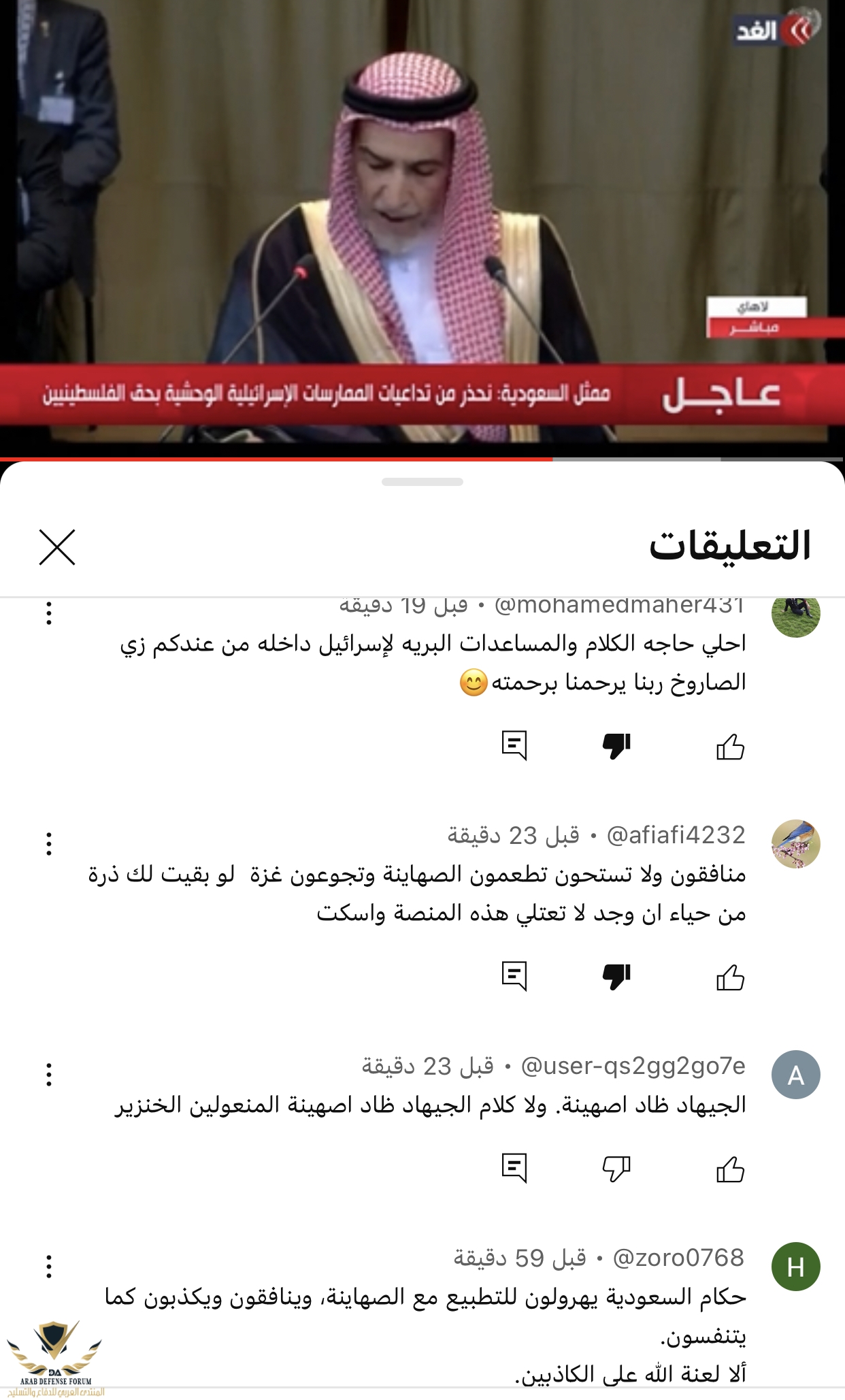Image resolution: width=845 pixels, height=1400 pixels.
Task: Open options menu for @mohamedmaher431's comment
Action: click(49, 613)
